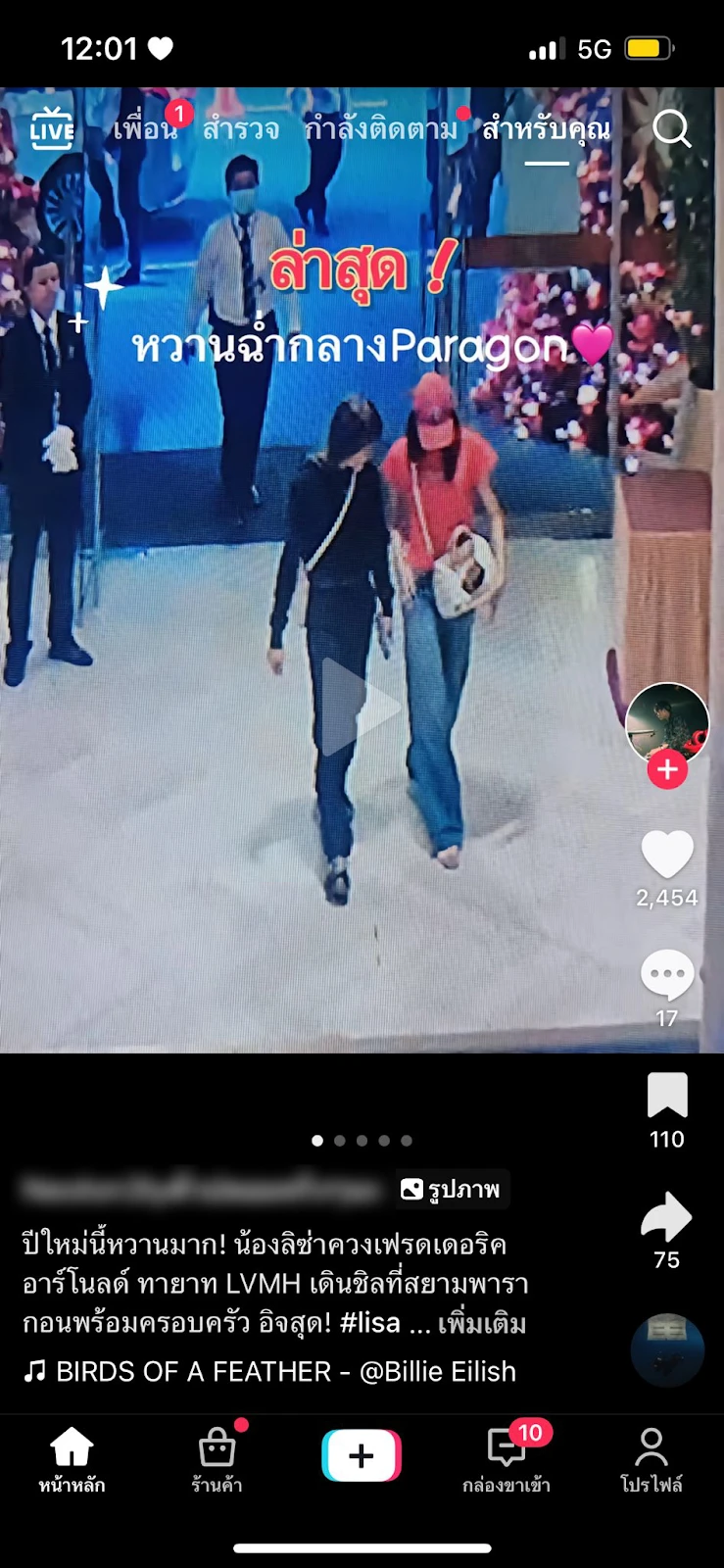The width and height of the screenshot is (724, 1568).
Task: Switch to the เพื่อน tab
Action: click(144, 129)
